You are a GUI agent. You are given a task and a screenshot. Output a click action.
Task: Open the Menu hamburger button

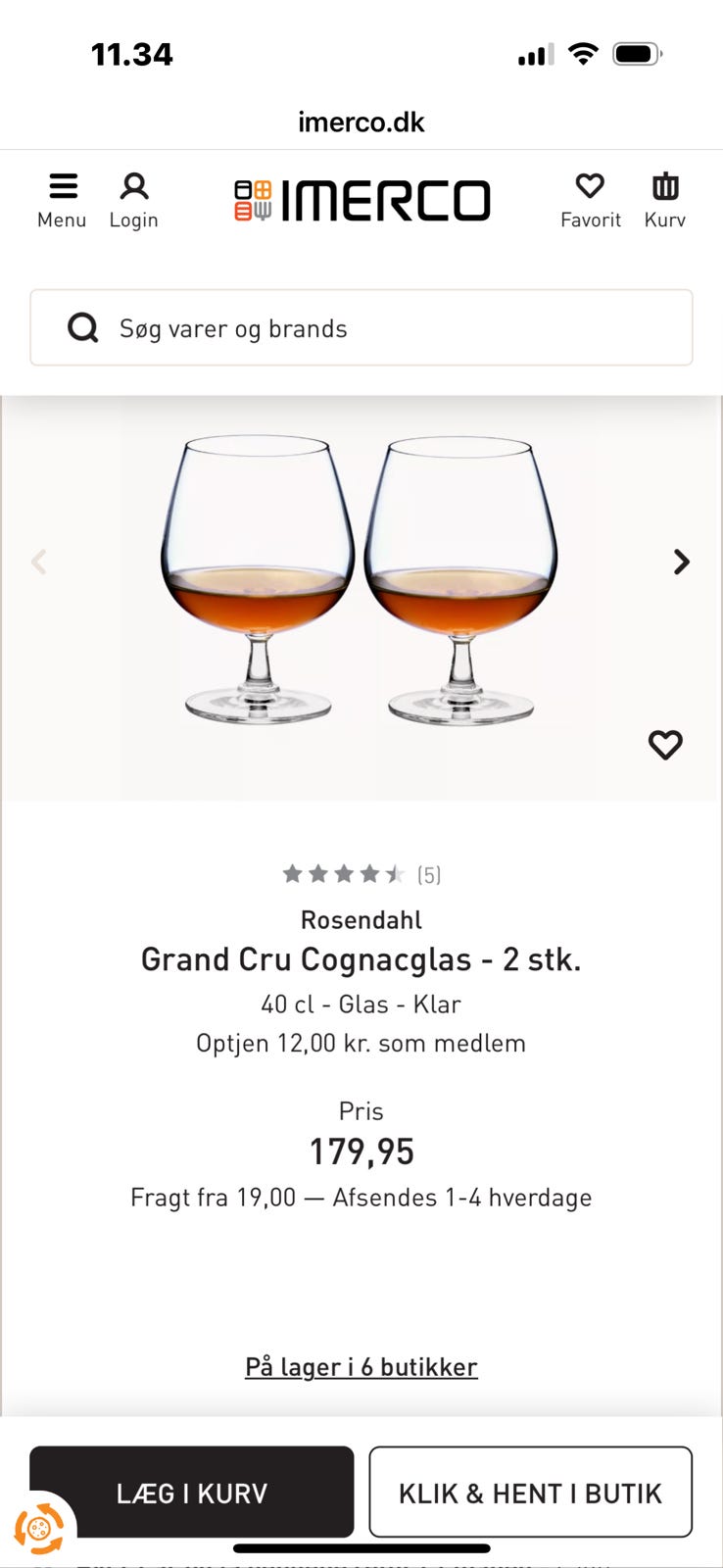pos(62,200)
